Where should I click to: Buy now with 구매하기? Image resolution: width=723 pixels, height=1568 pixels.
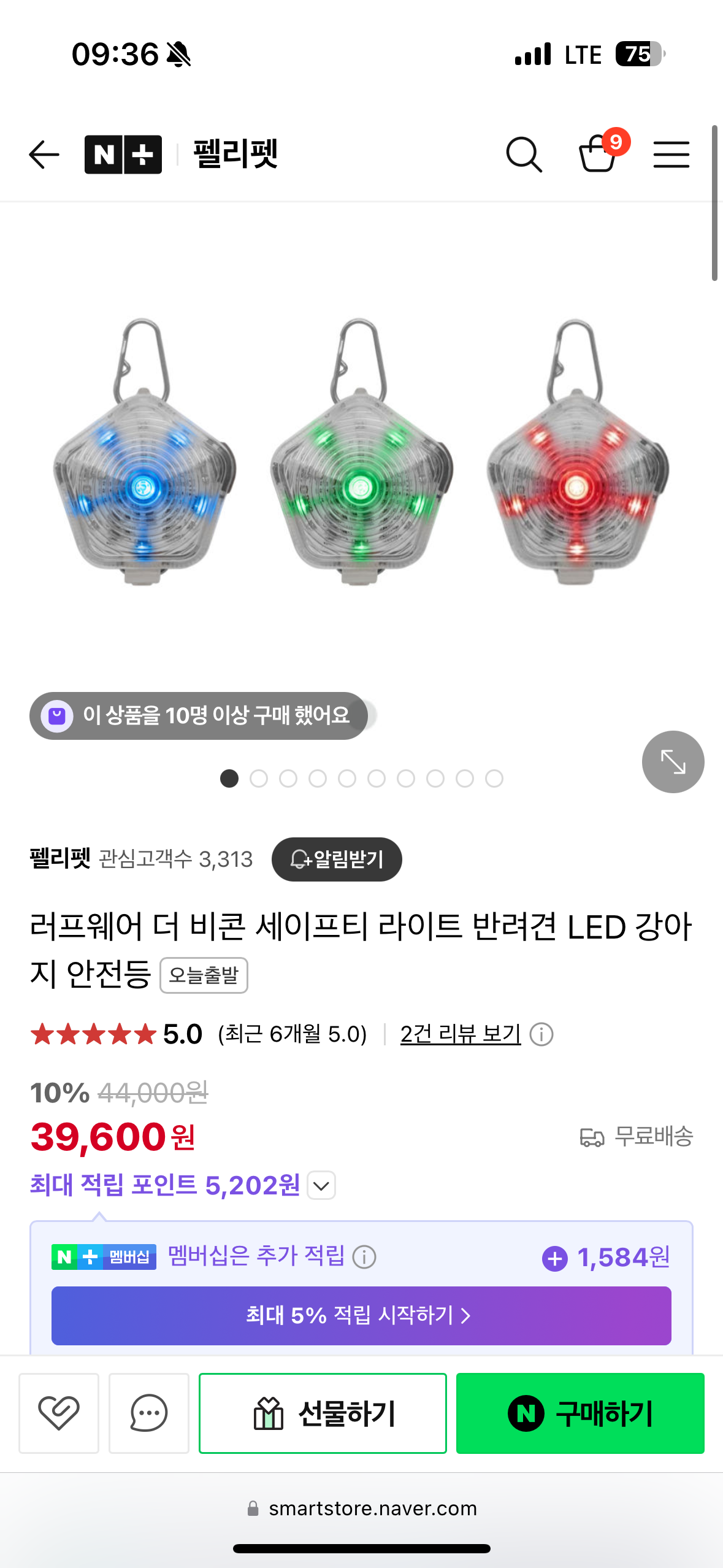pos(580,1413)
